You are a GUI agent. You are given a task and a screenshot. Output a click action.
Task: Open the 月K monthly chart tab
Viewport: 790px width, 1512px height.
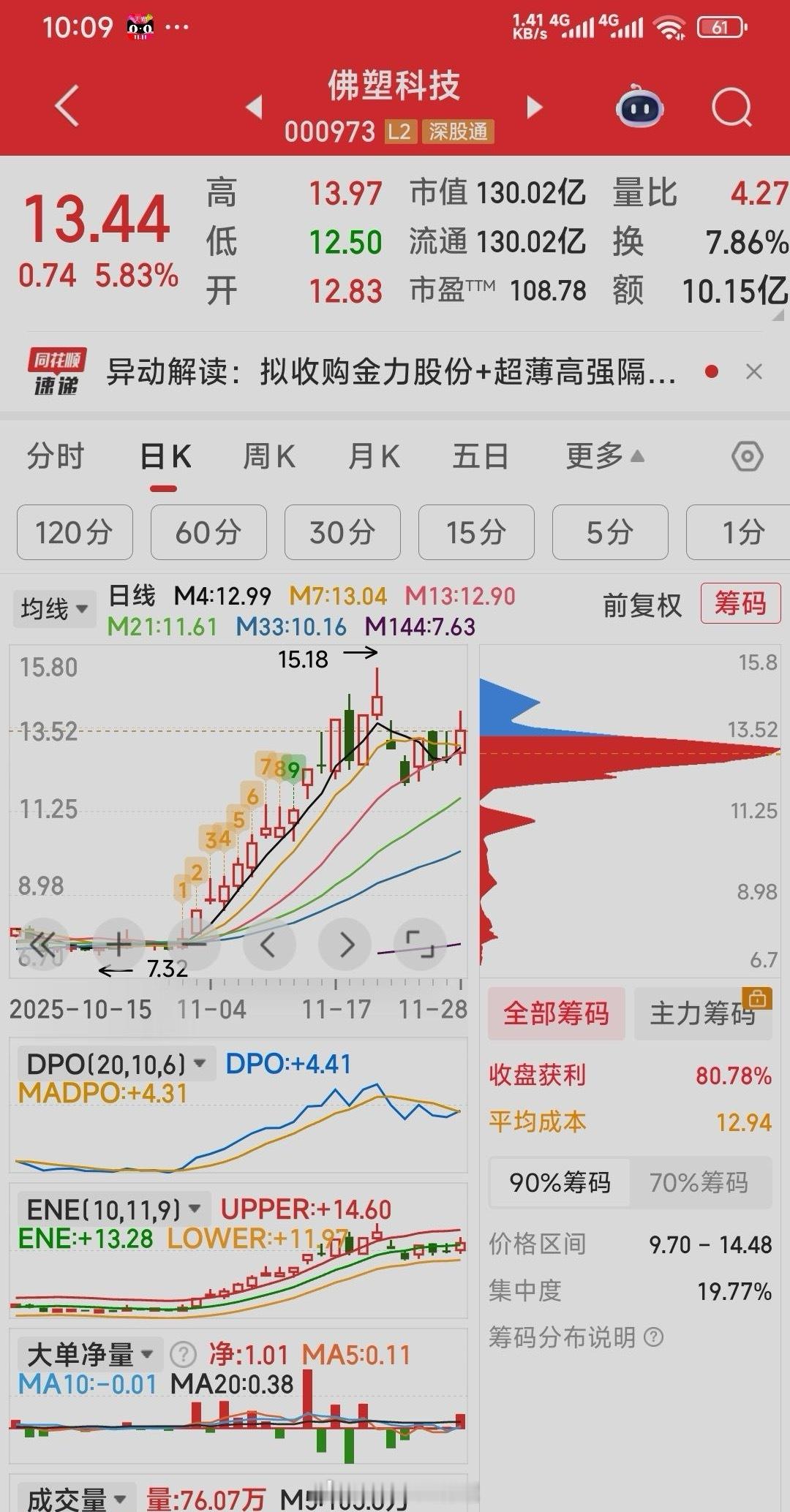tap(374, 457)
